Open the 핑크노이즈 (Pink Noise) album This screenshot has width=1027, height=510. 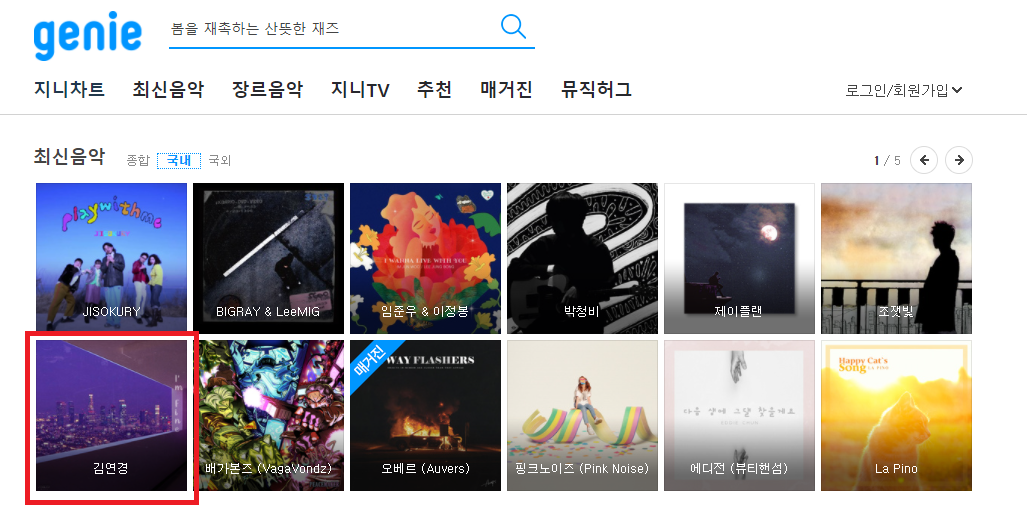click(x=582, y=415)
